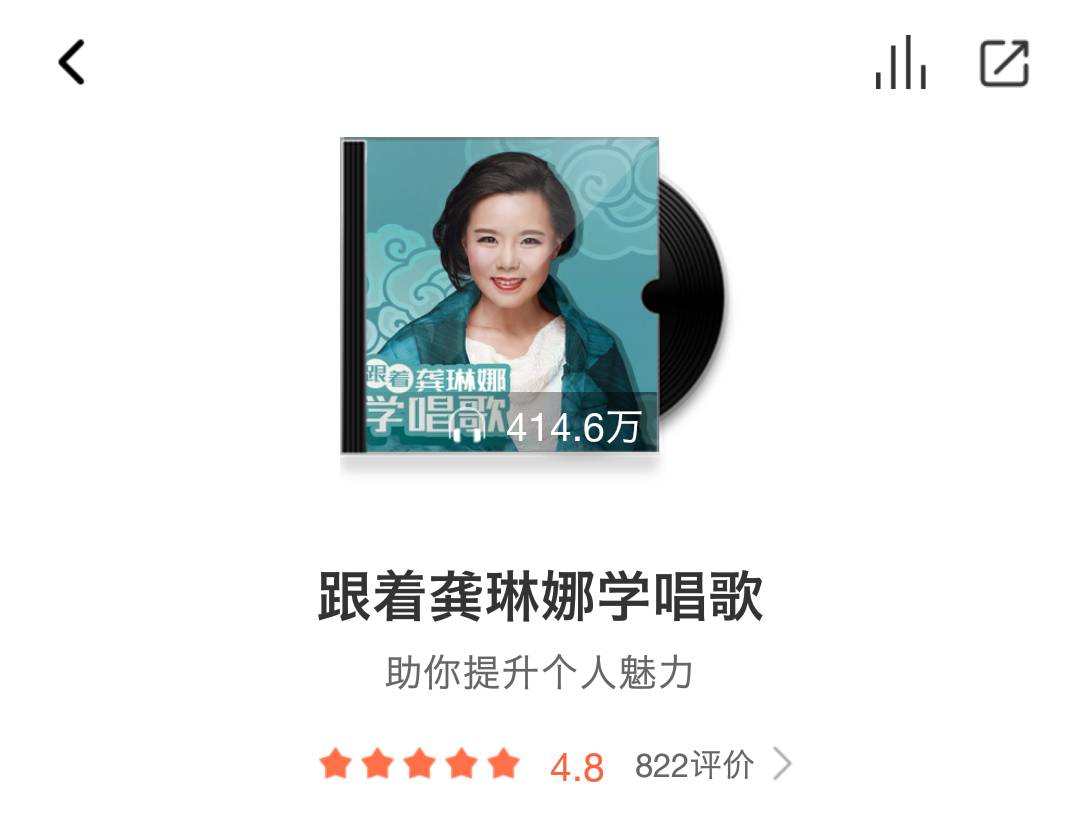Go back using the top-left arrow
1080x831 pixels.
point(71,62)
